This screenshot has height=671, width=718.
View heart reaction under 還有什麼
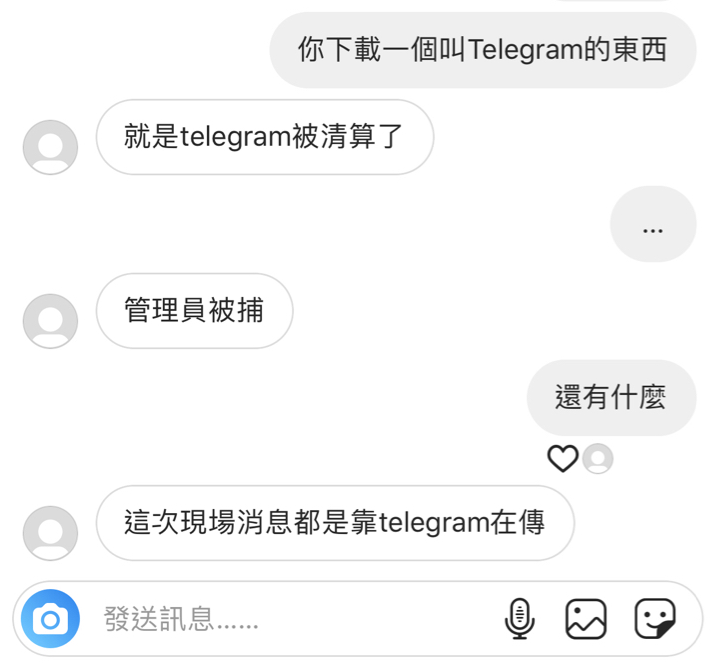coord(563,459)
